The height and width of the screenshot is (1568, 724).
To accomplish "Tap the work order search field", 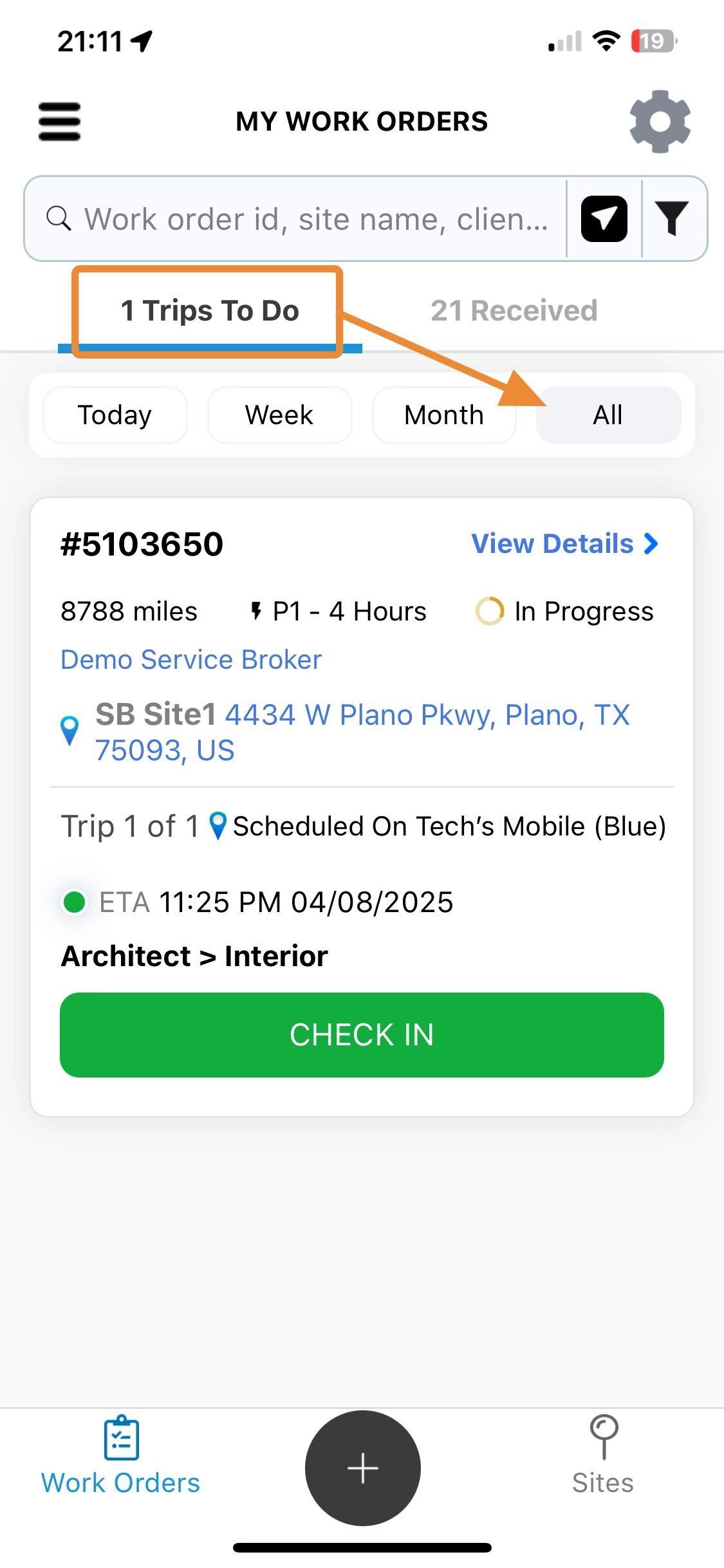I will click(x=315, y=219).
